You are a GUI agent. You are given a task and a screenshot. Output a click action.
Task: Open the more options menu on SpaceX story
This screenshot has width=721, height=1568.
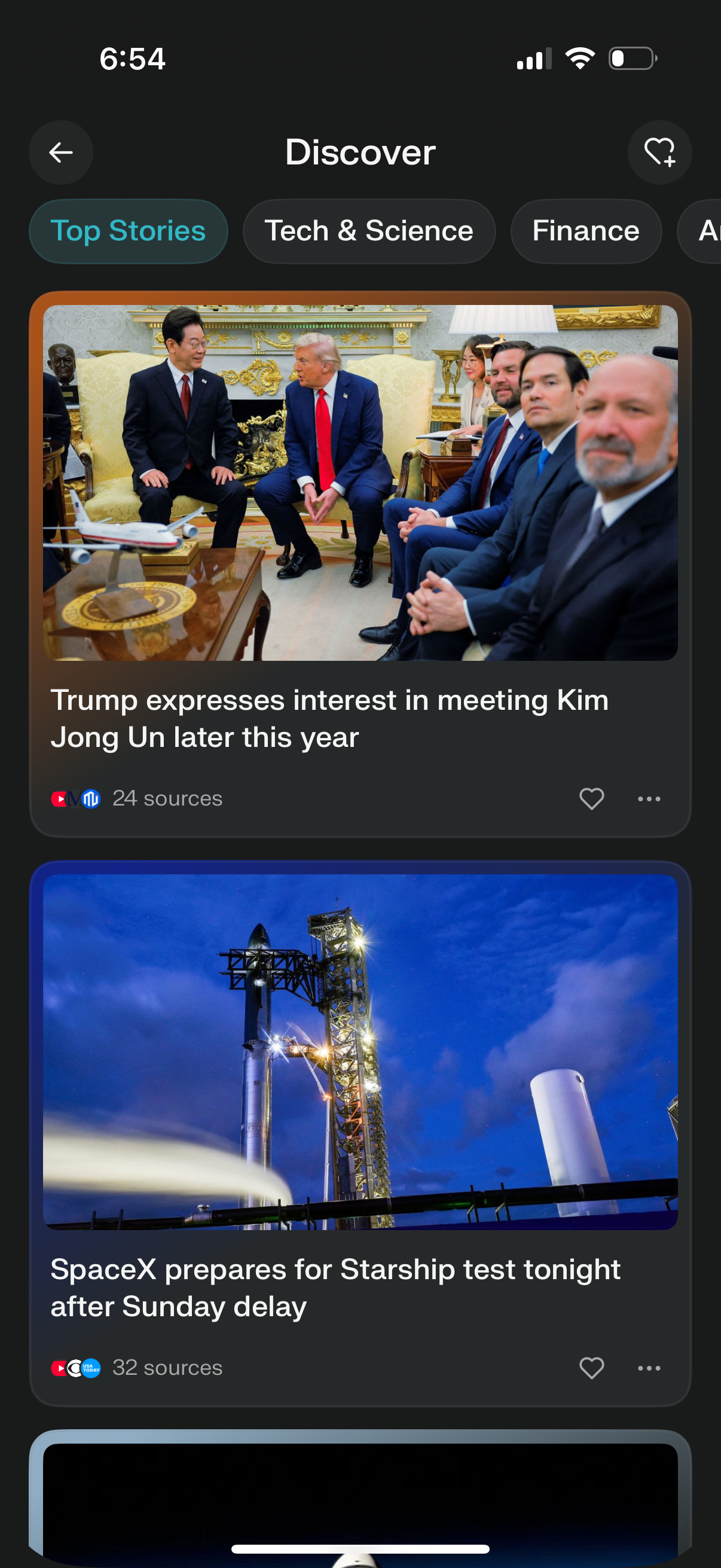tap(649, 1367)
